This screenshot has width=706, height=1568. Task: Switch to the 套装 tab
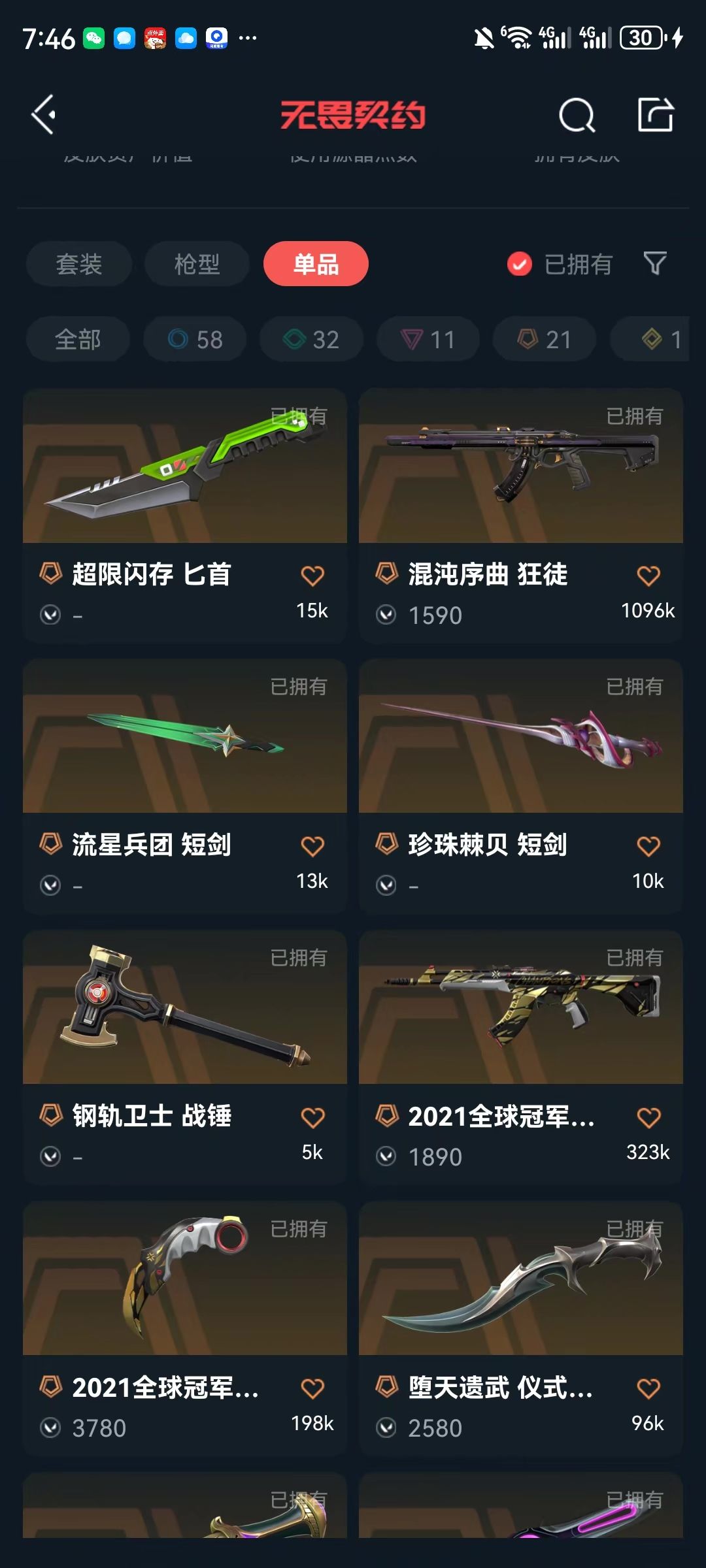79,265
